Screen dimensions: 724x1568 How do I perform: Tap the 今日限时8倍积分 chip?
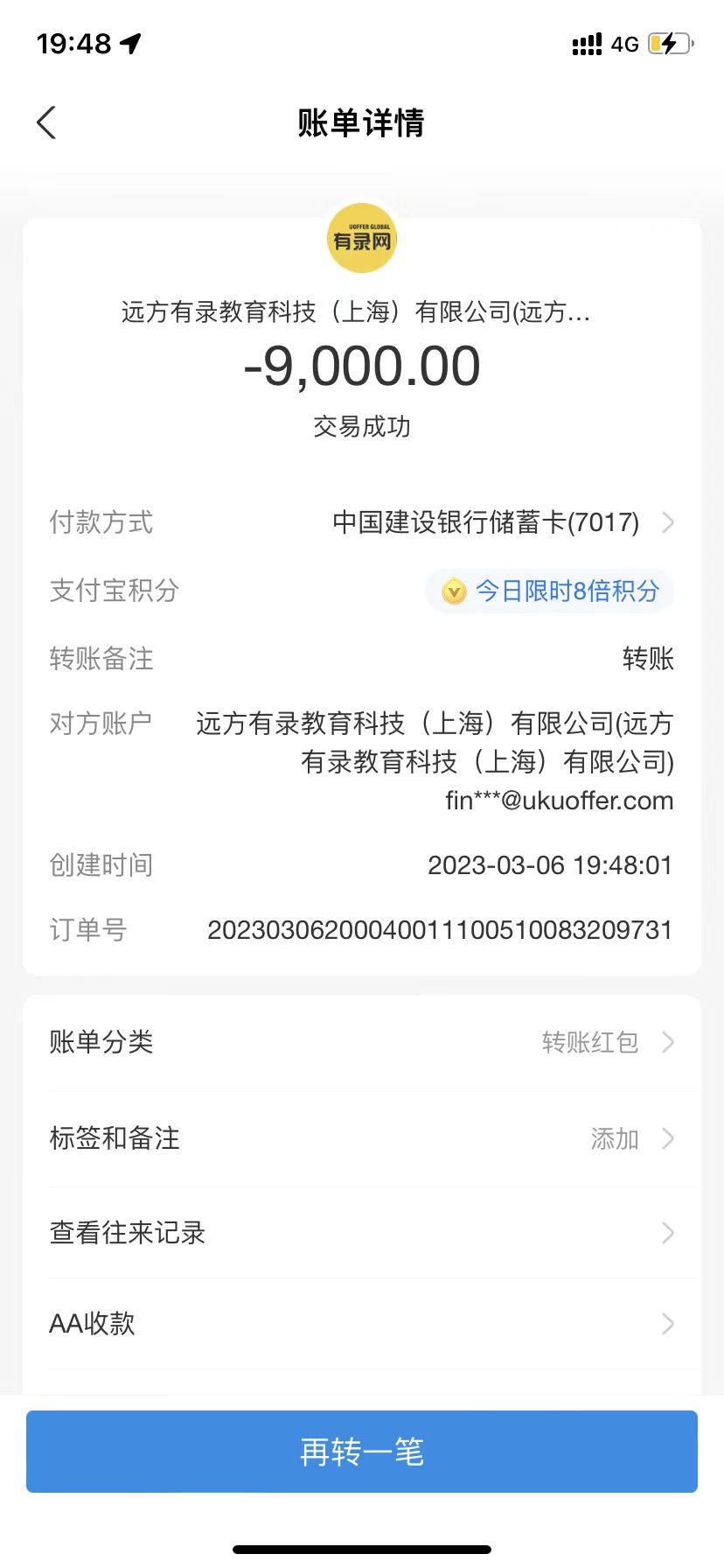tap(550, 591)
